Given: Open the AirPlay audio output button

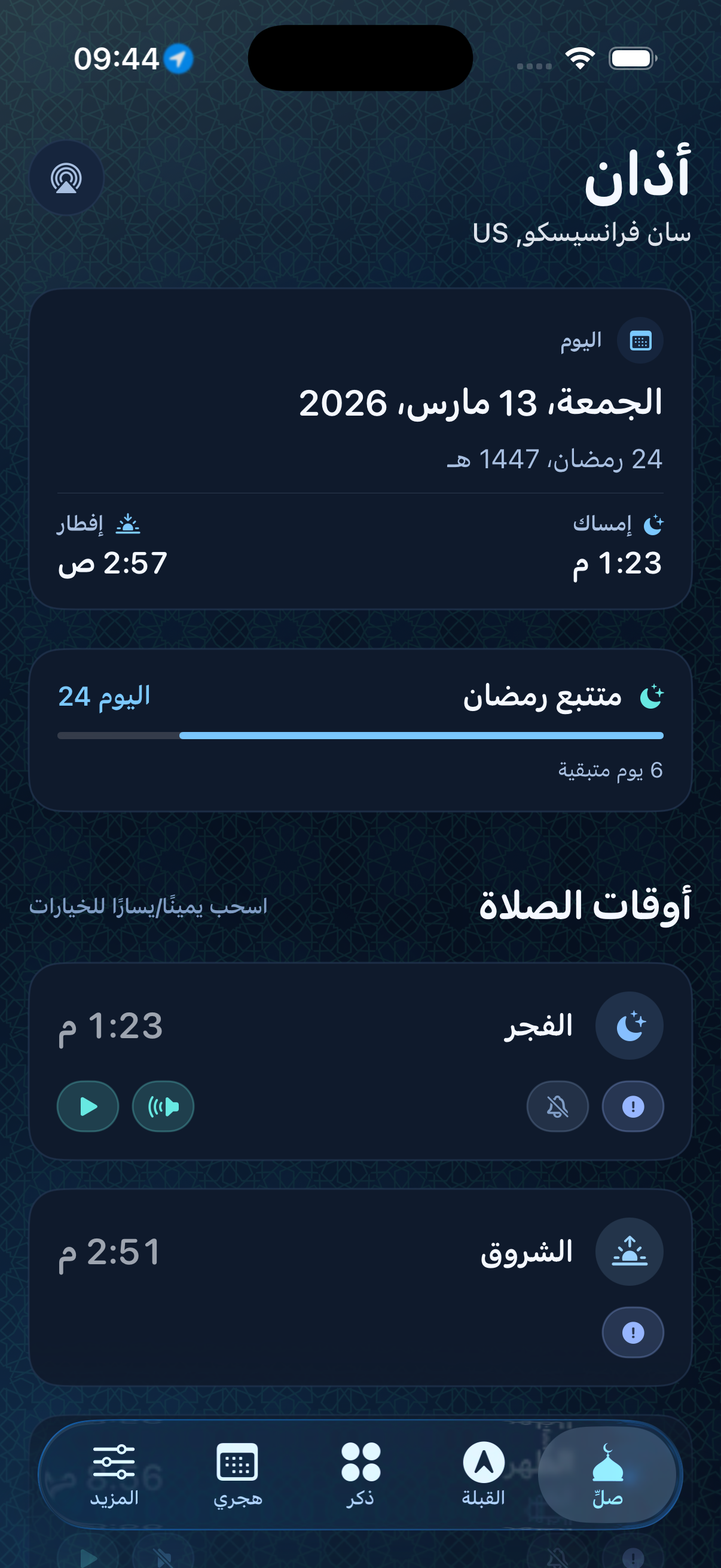Looking at the screenshot, I should (66, 178).
